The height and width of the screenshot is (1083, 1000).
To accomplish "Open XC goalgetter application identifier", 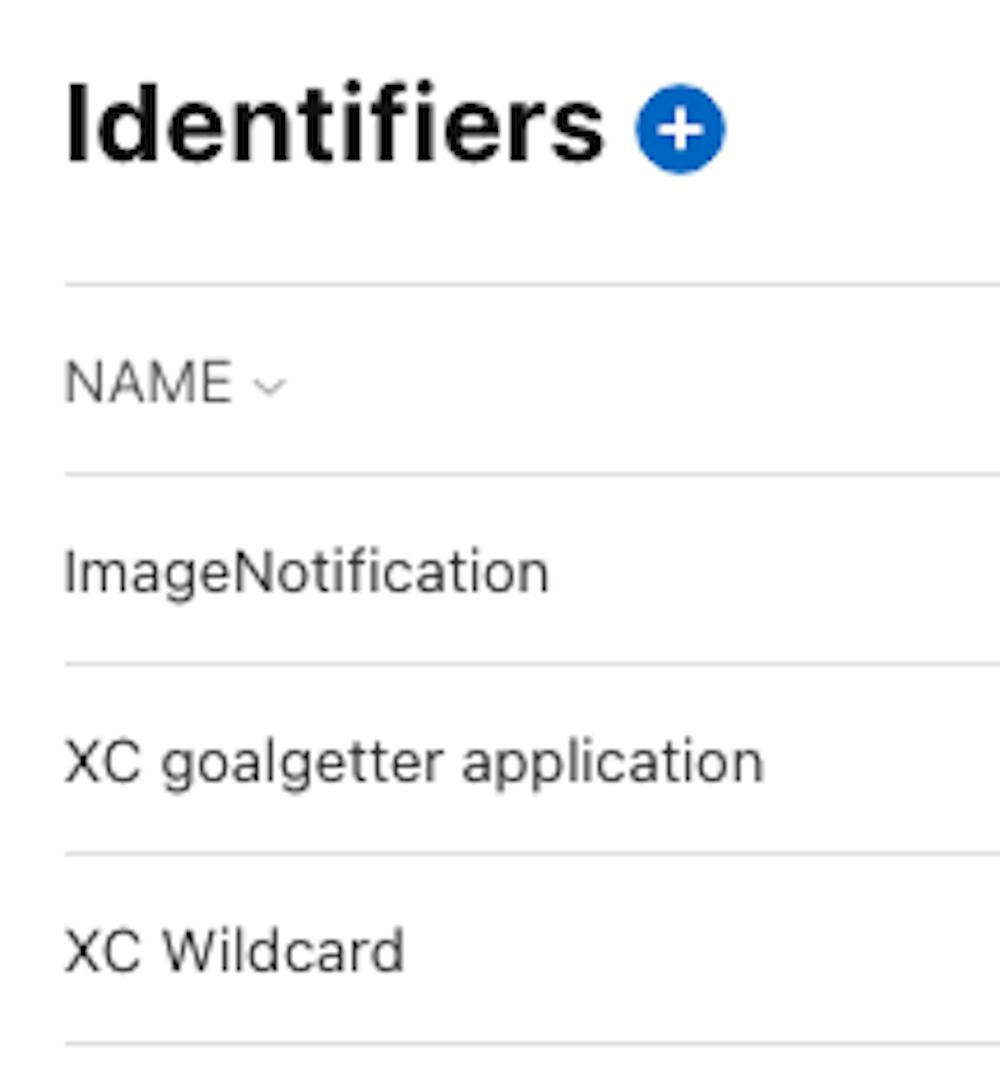I will (x=413, y=762).
